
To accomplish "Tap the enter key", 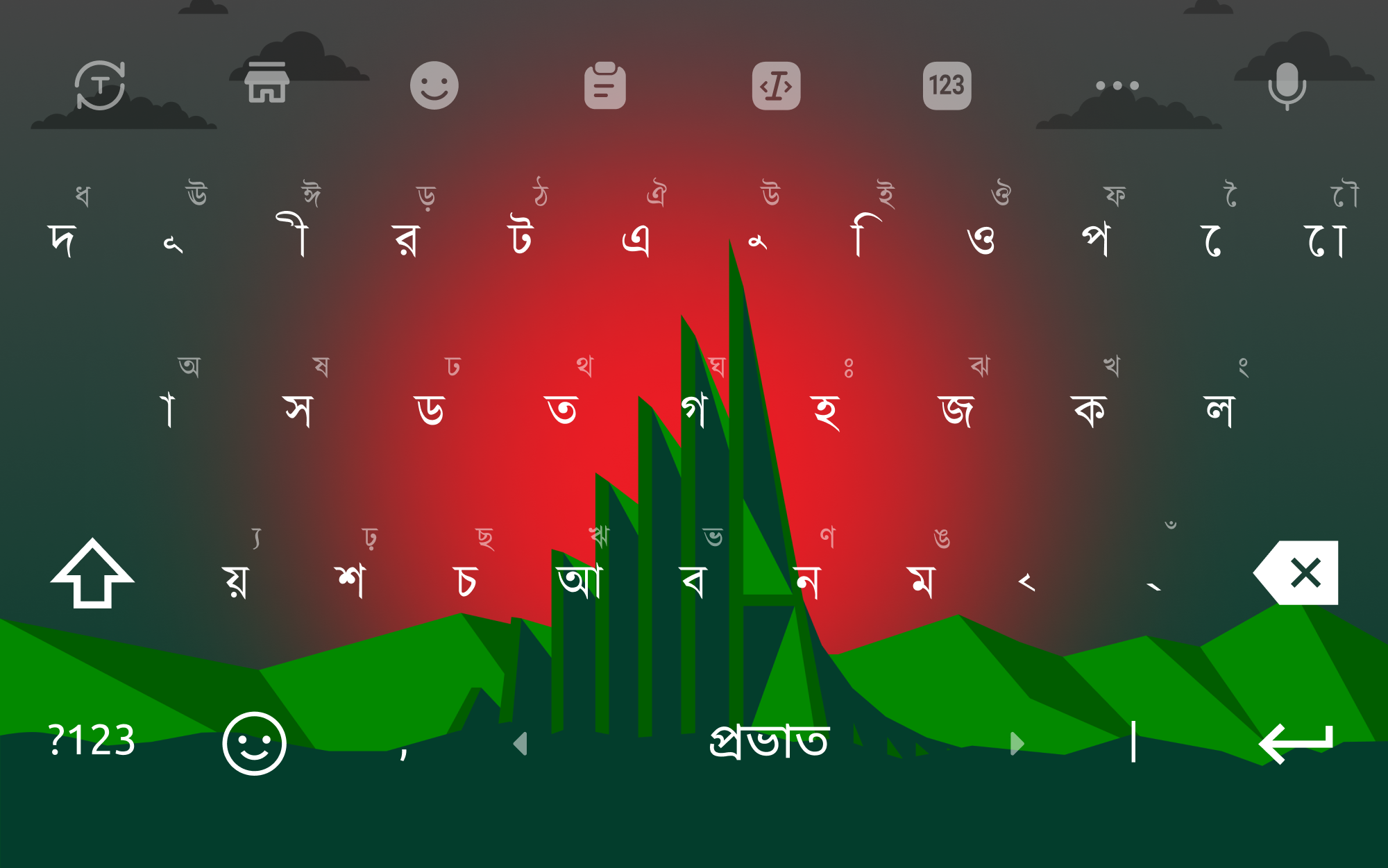I will [x=1296, y=742].
